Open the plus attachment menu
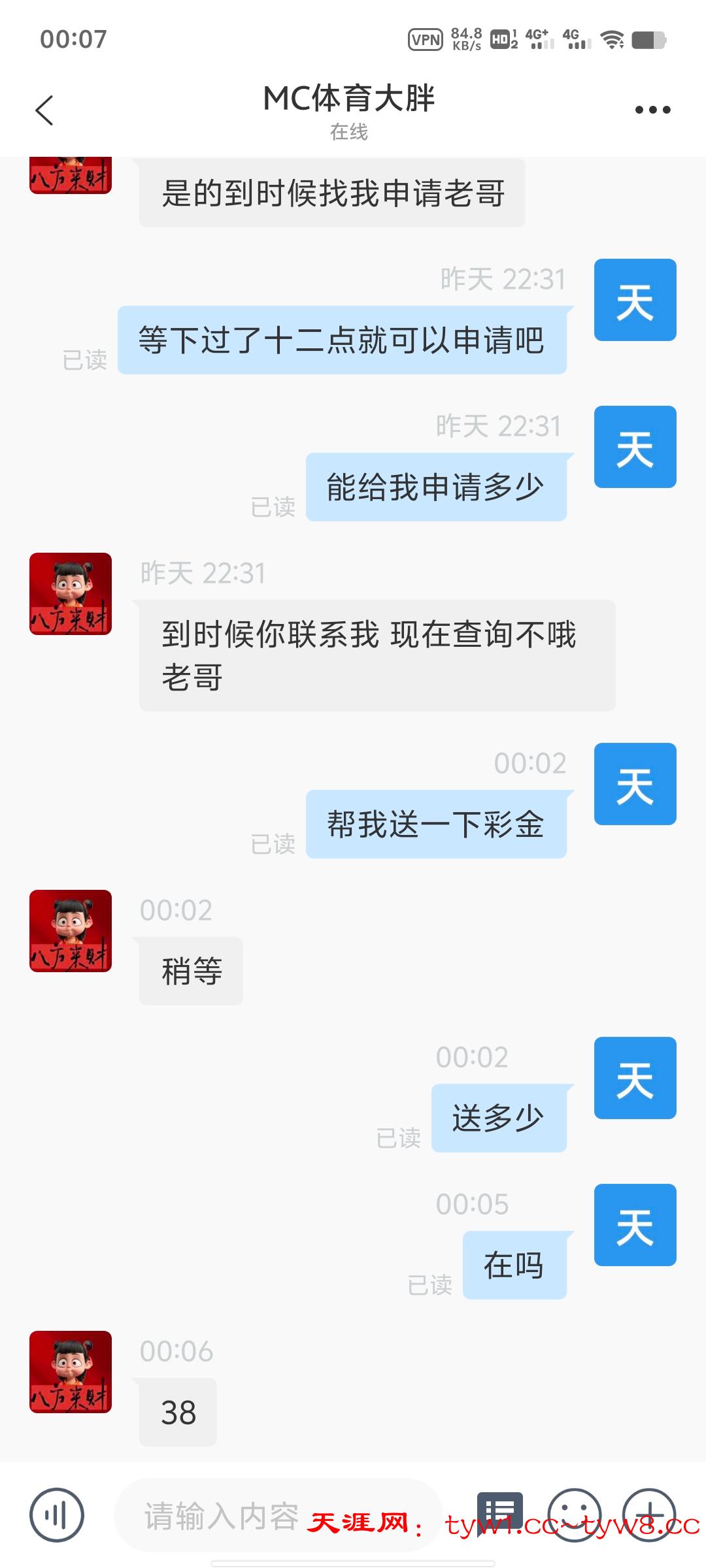 [649, 1513]
